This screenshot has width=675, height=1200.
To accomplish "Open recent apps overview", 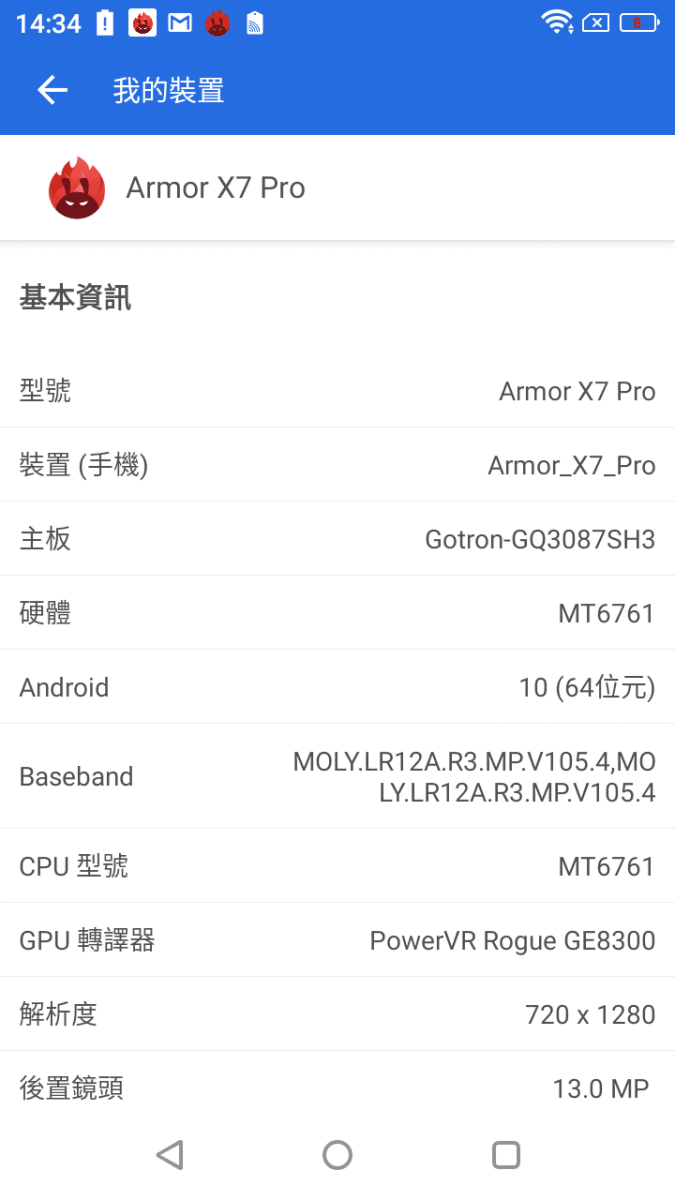I will click(x=506, y=1155).
